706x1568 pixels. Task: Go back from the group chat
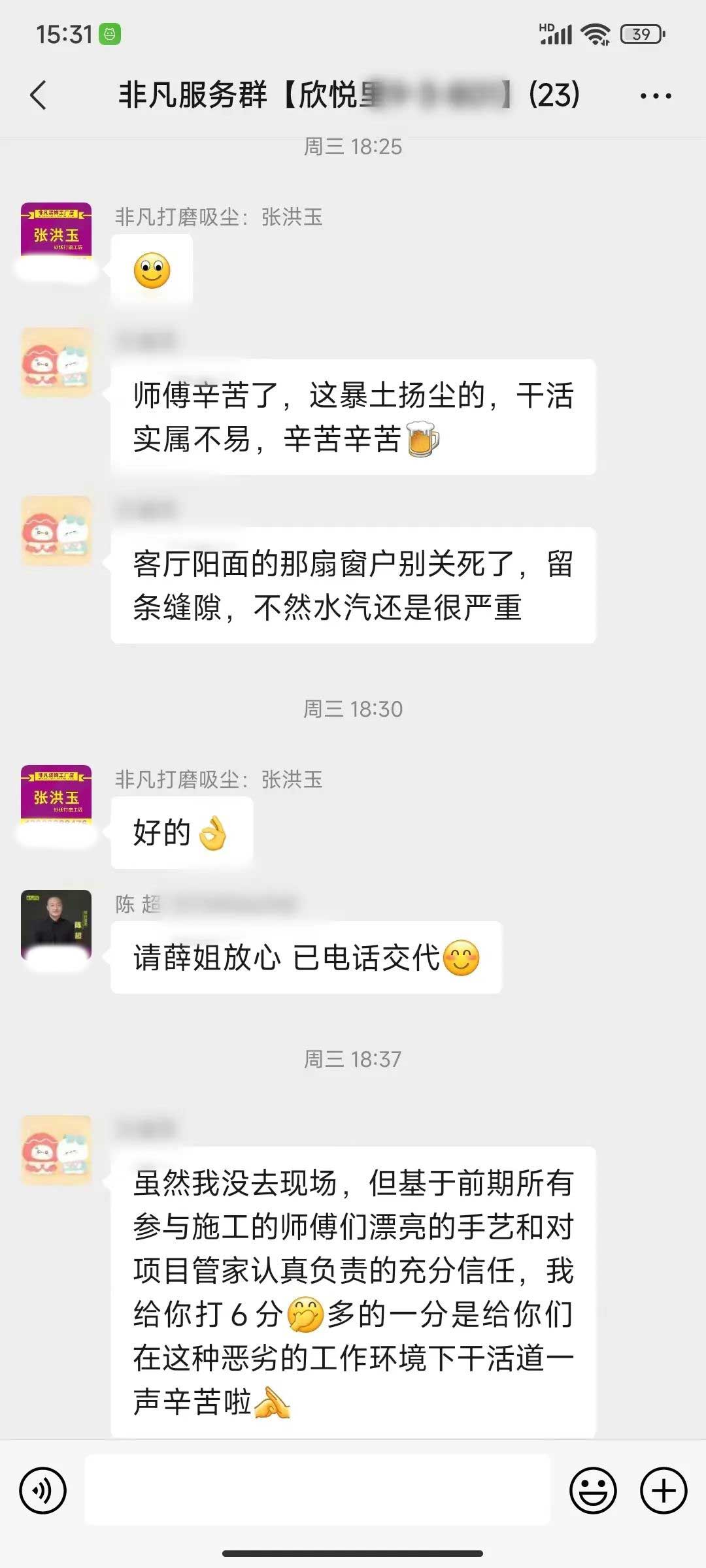pyautogui.click(x=39, y=95)
